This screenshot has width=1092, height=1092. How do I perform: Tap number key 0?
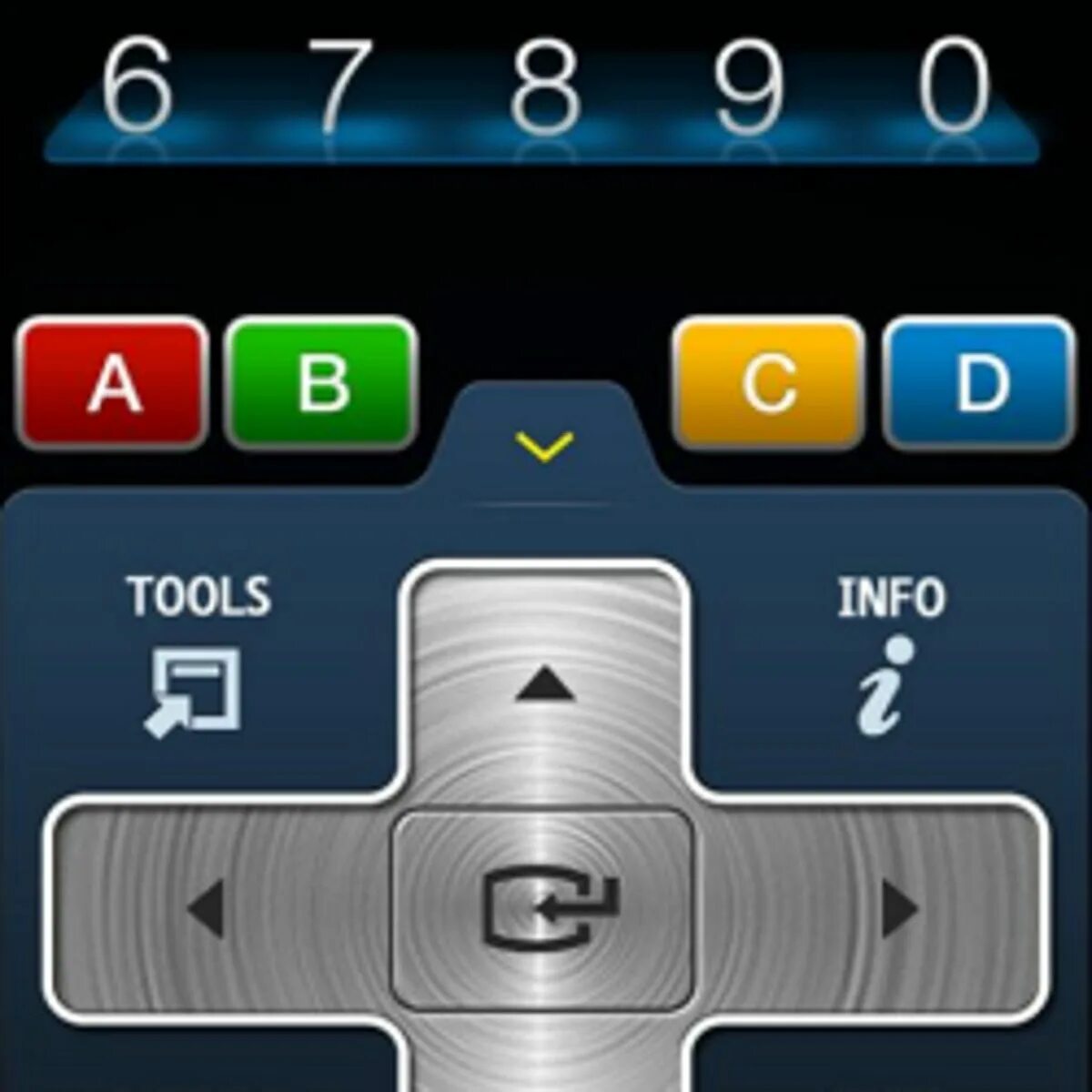pyautogui.click(x=954, y=86)
